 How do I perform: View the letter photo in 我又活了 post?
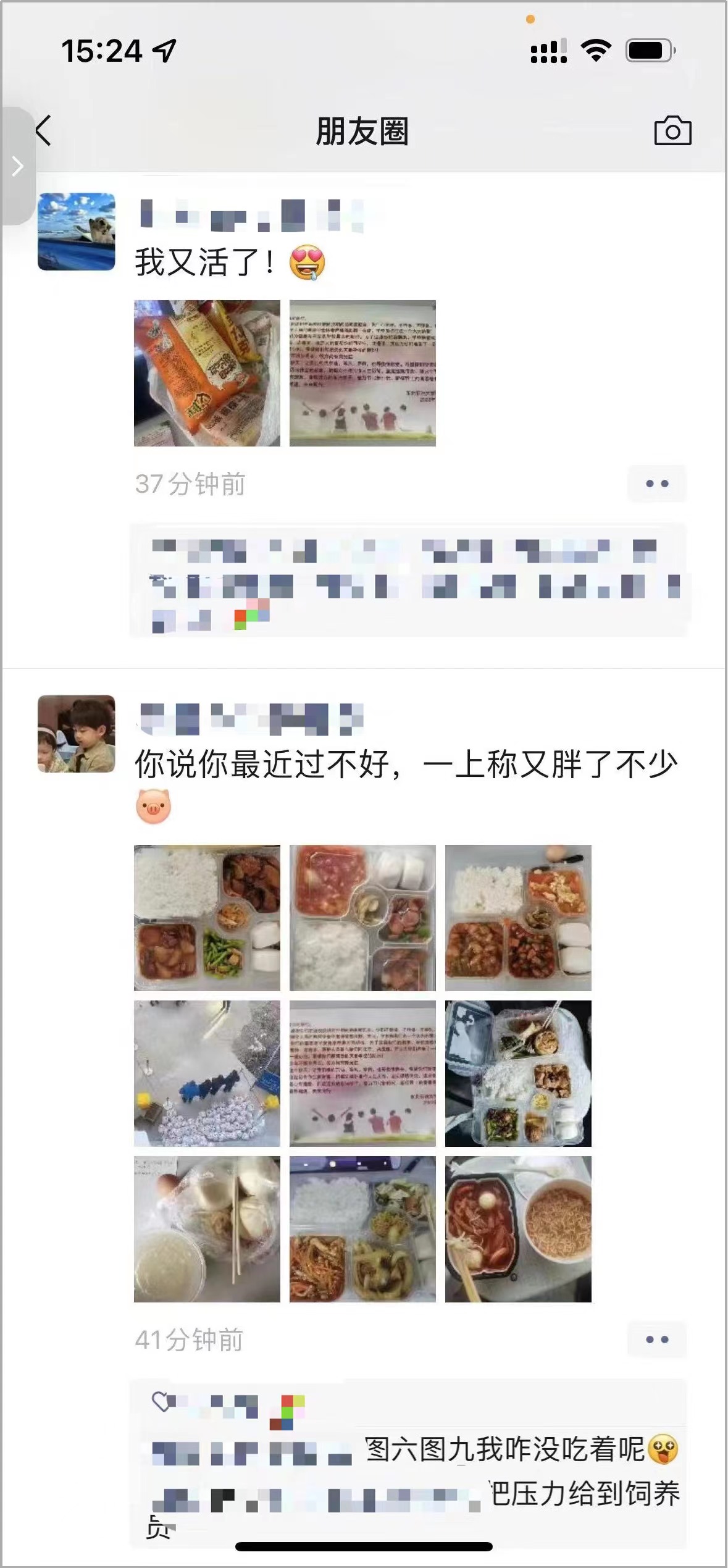tap(362, 373)
